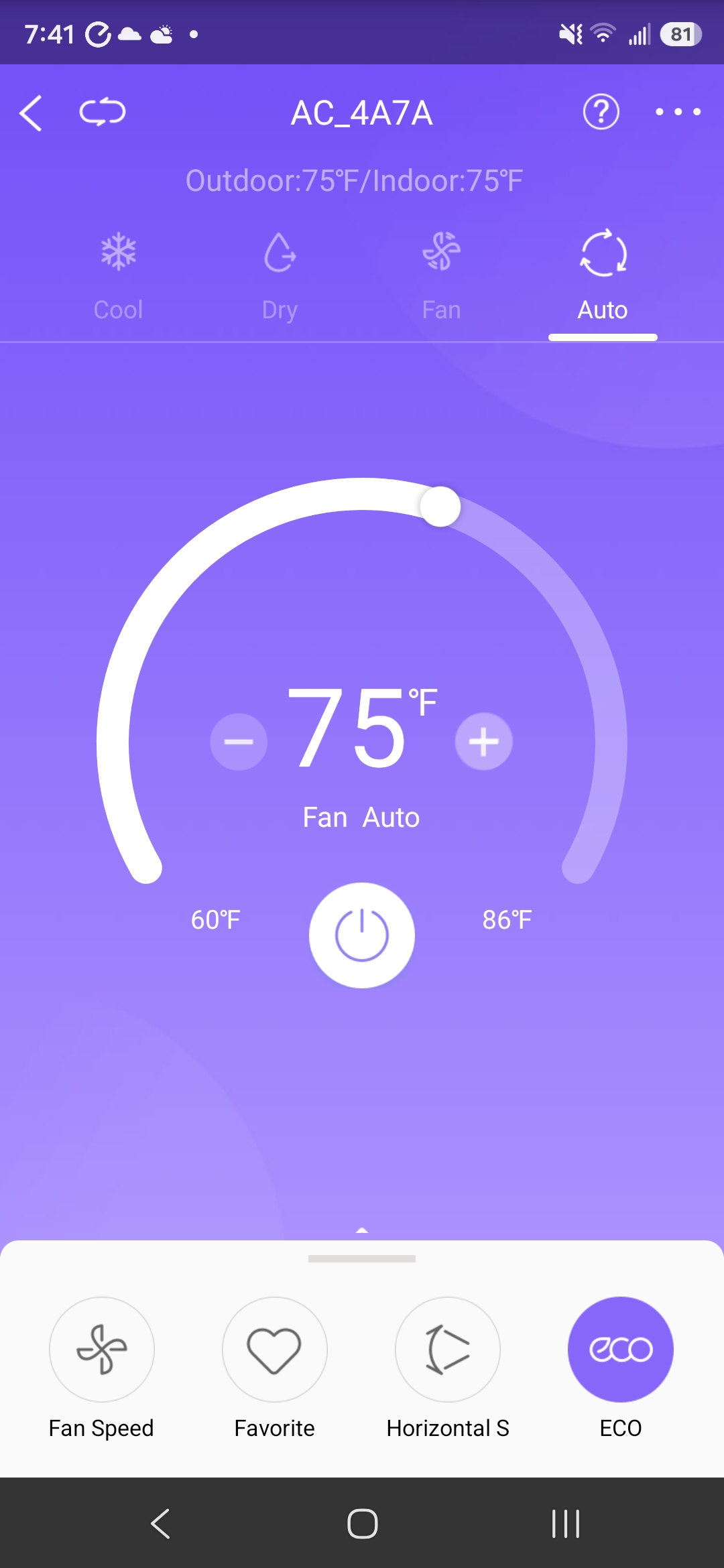This screenshot has width=724, height=1568.
Task: Open the three-dot overflow menu
Action: tap(678, 112)
